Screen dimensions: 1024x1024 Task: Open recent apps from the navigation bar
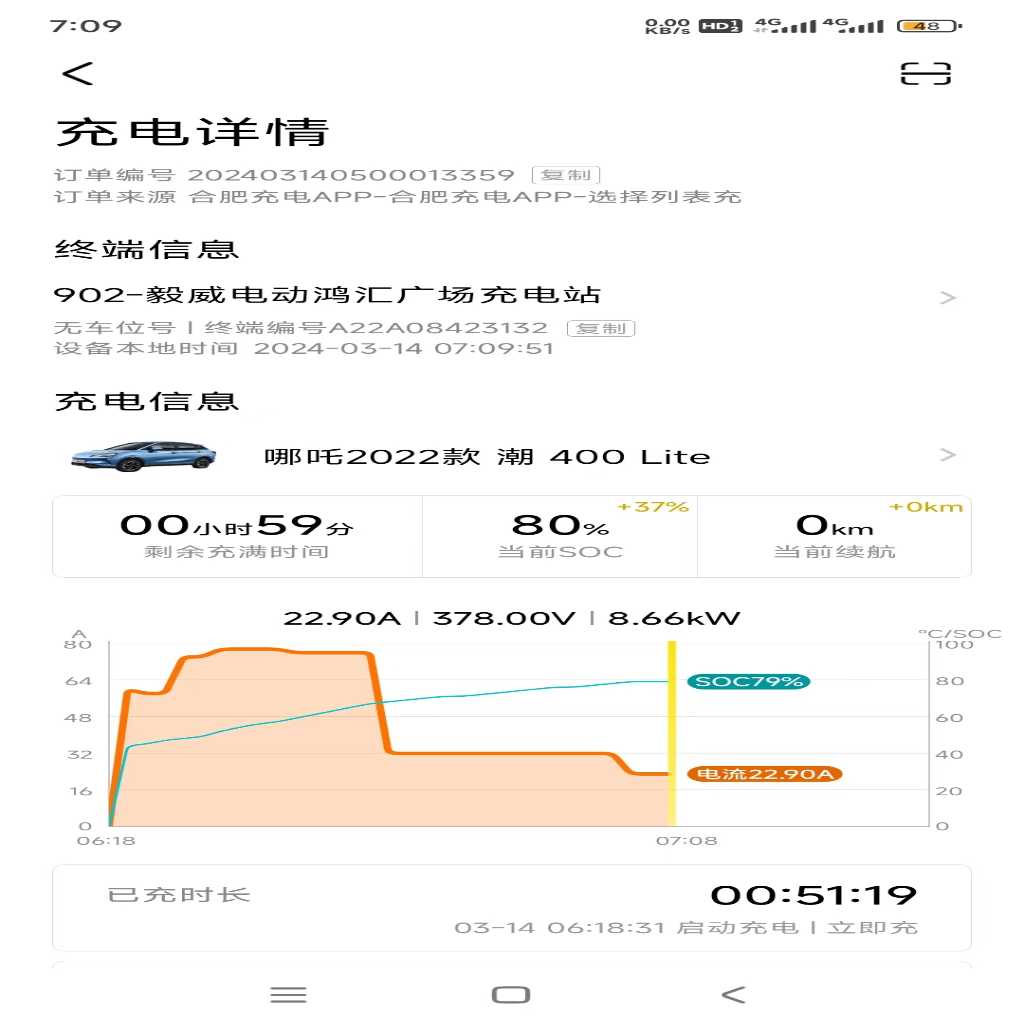[x=289, y=994]
